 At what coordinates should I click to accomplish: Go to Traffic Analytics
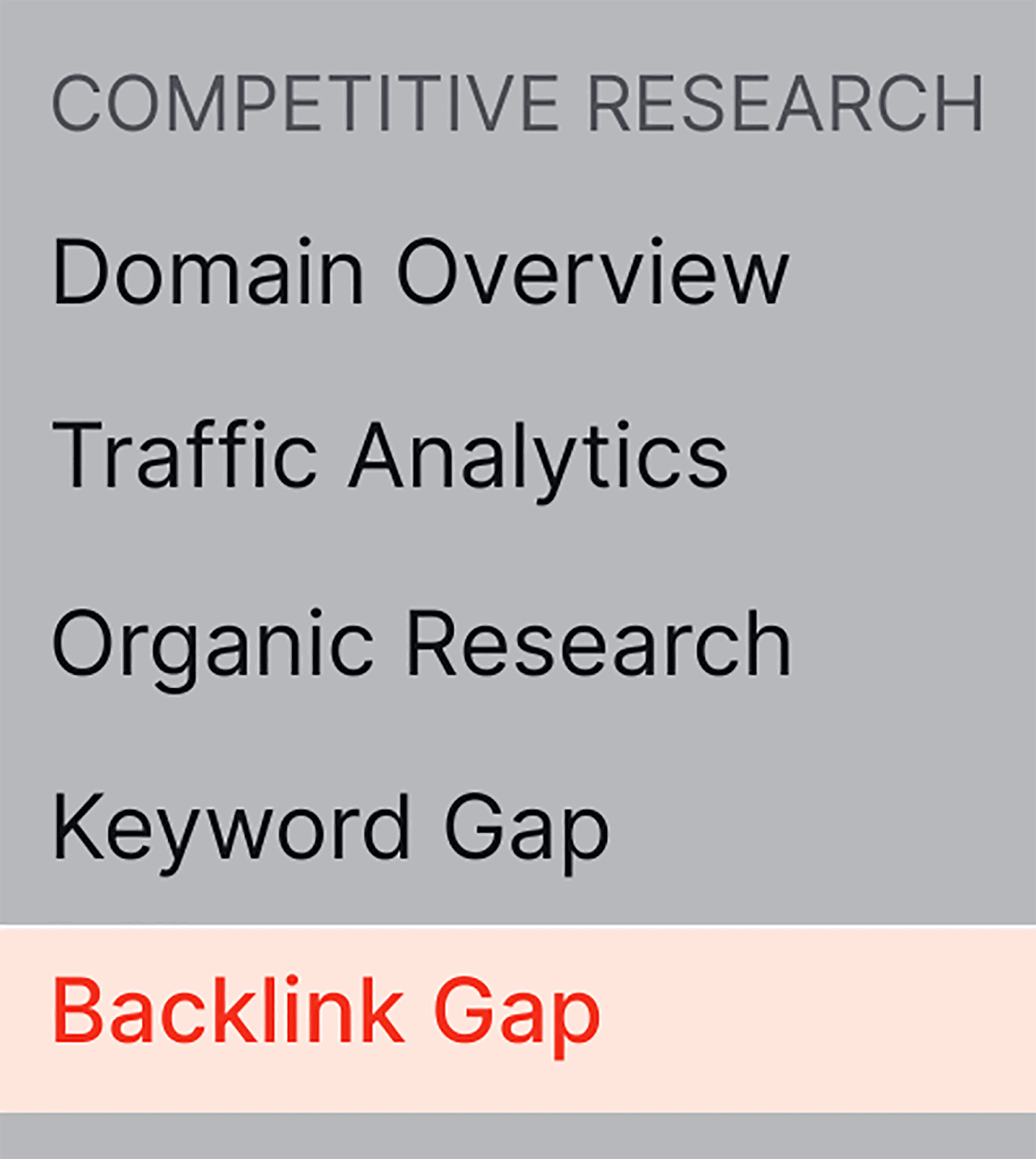click(x=390, y=457)
